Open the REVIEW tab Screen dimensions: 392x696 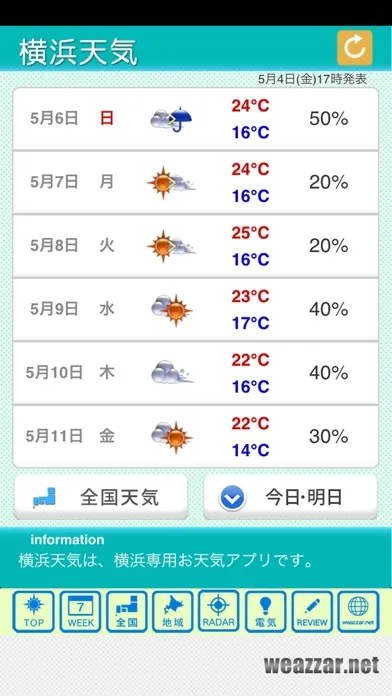(312, 611)
